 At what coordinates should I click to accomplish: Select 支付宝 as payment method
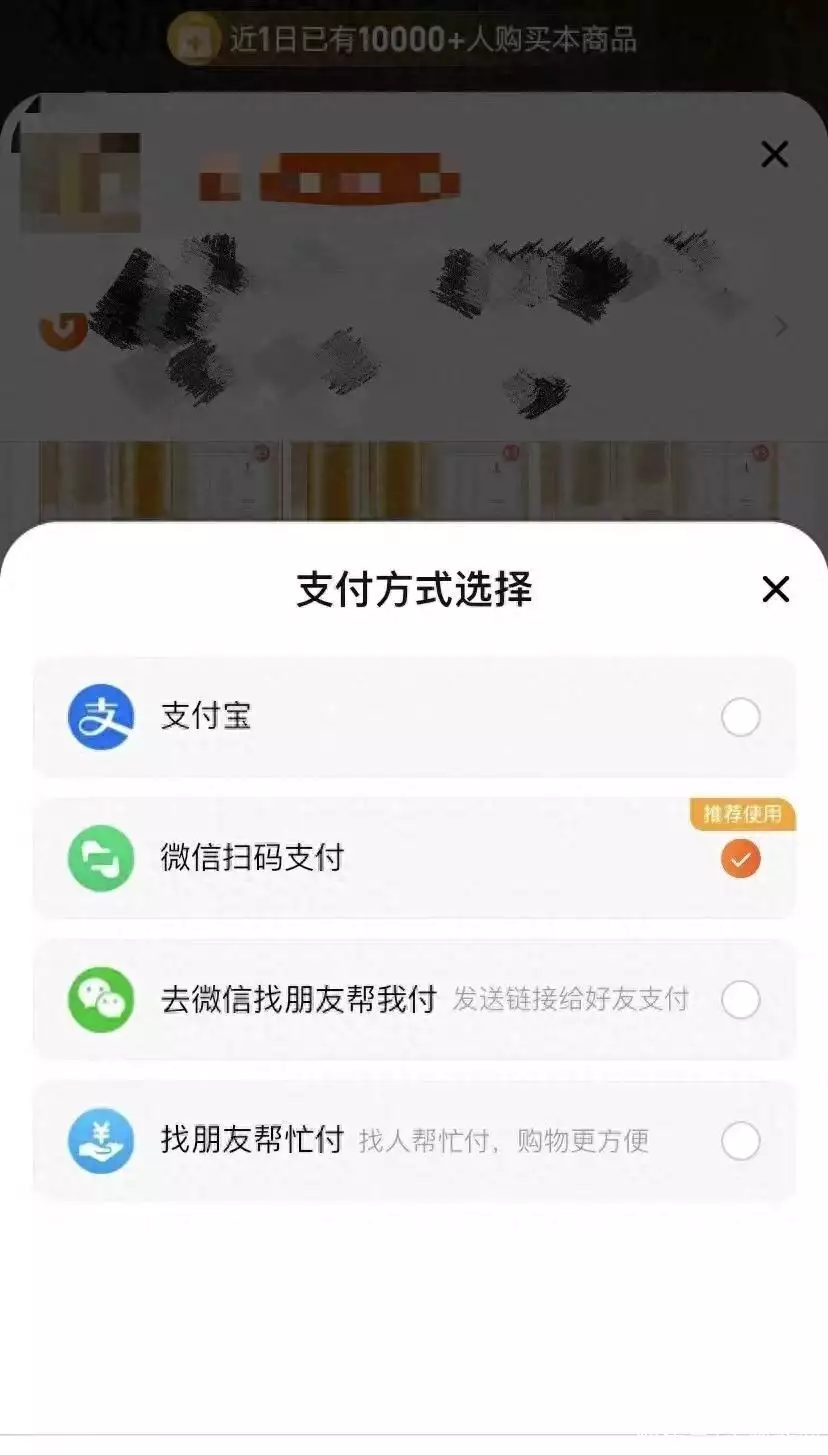pyautogui.click(x=740, y=717)
